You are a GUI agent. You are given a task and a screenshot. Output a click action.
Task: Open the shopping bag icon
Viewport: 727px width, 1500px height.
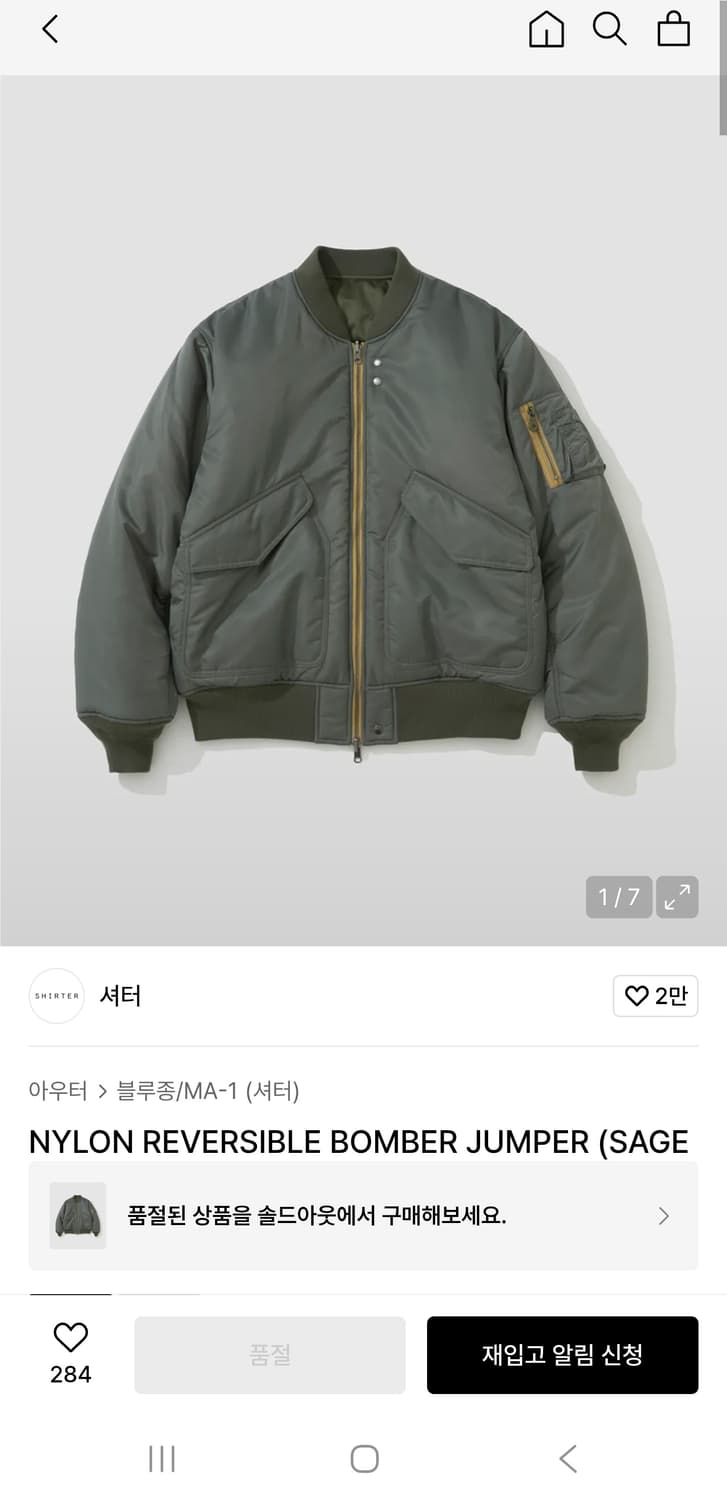coord(674,30)
